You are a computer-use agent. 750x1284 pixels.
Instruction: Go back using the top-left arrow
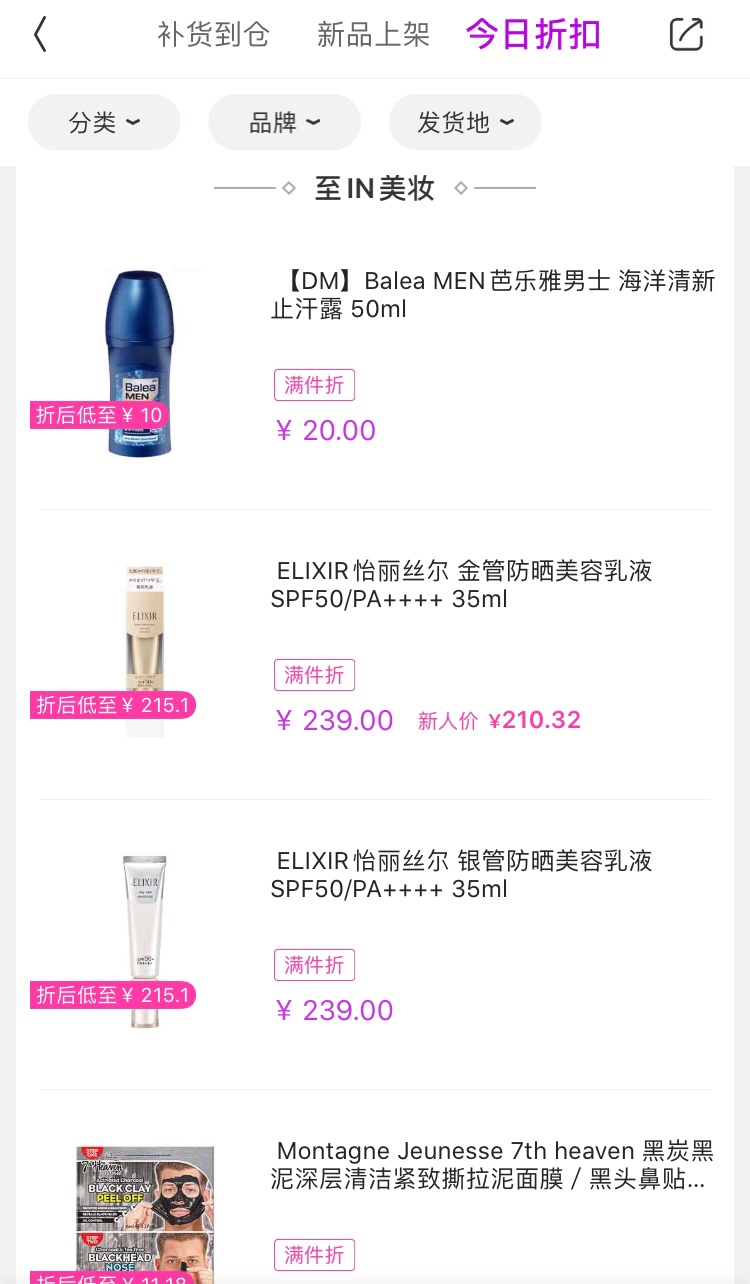coord(40,35)
